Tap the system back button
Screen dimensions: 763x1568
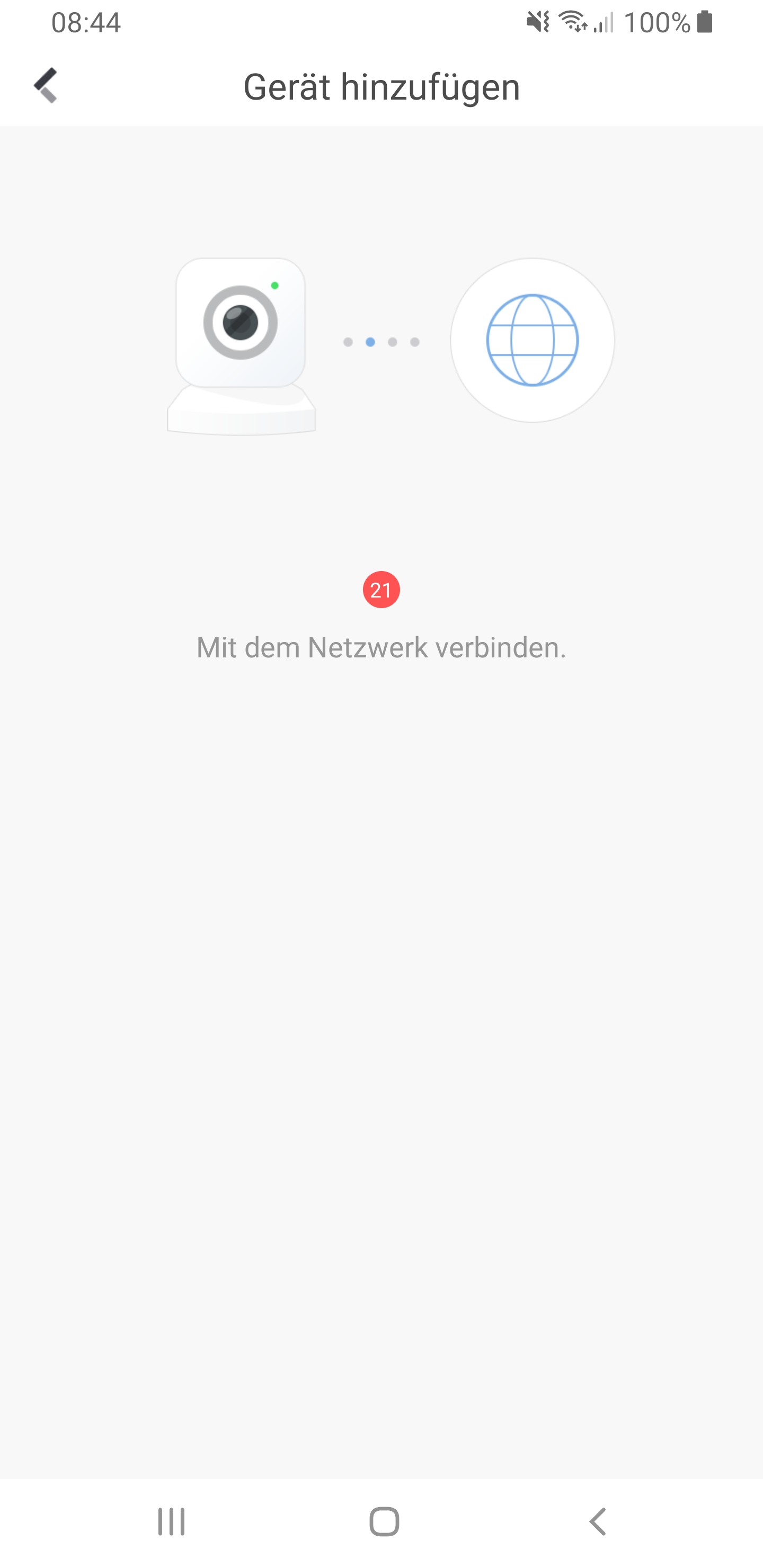pos(598,1522)
